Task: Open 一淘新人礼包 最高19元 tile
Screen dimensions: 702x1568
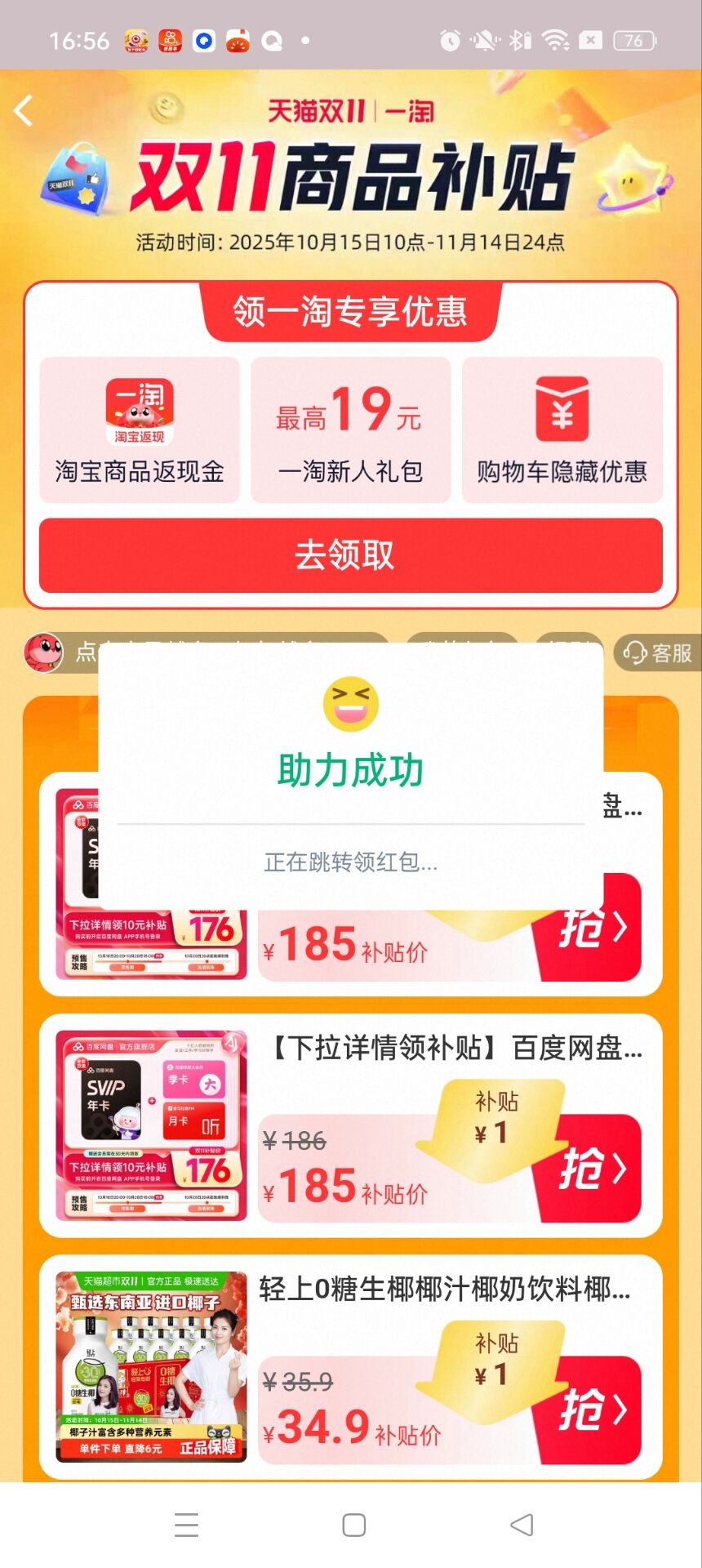Action: (350, 430)
